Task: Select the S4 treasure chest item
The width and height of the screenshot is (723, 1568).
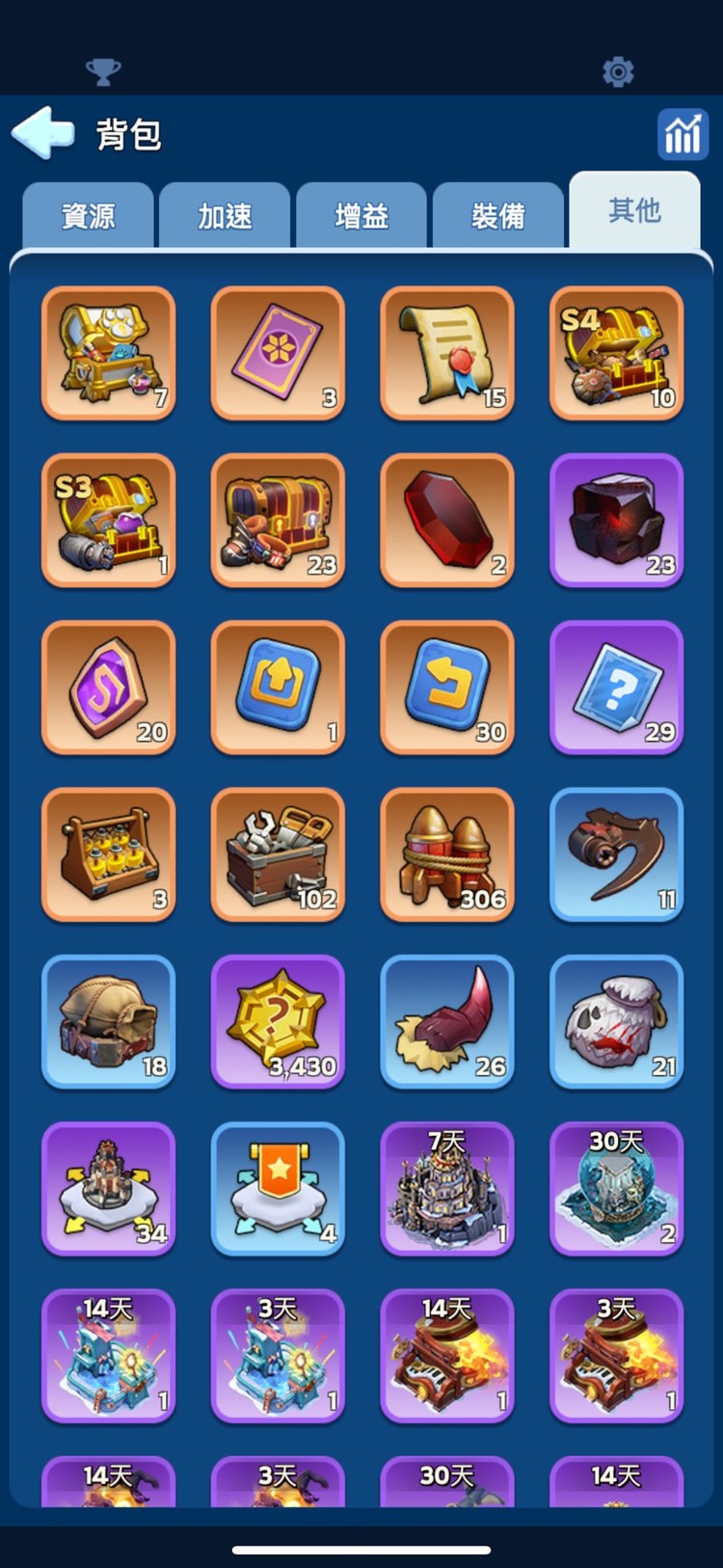Action: click(x=616, y=353)
